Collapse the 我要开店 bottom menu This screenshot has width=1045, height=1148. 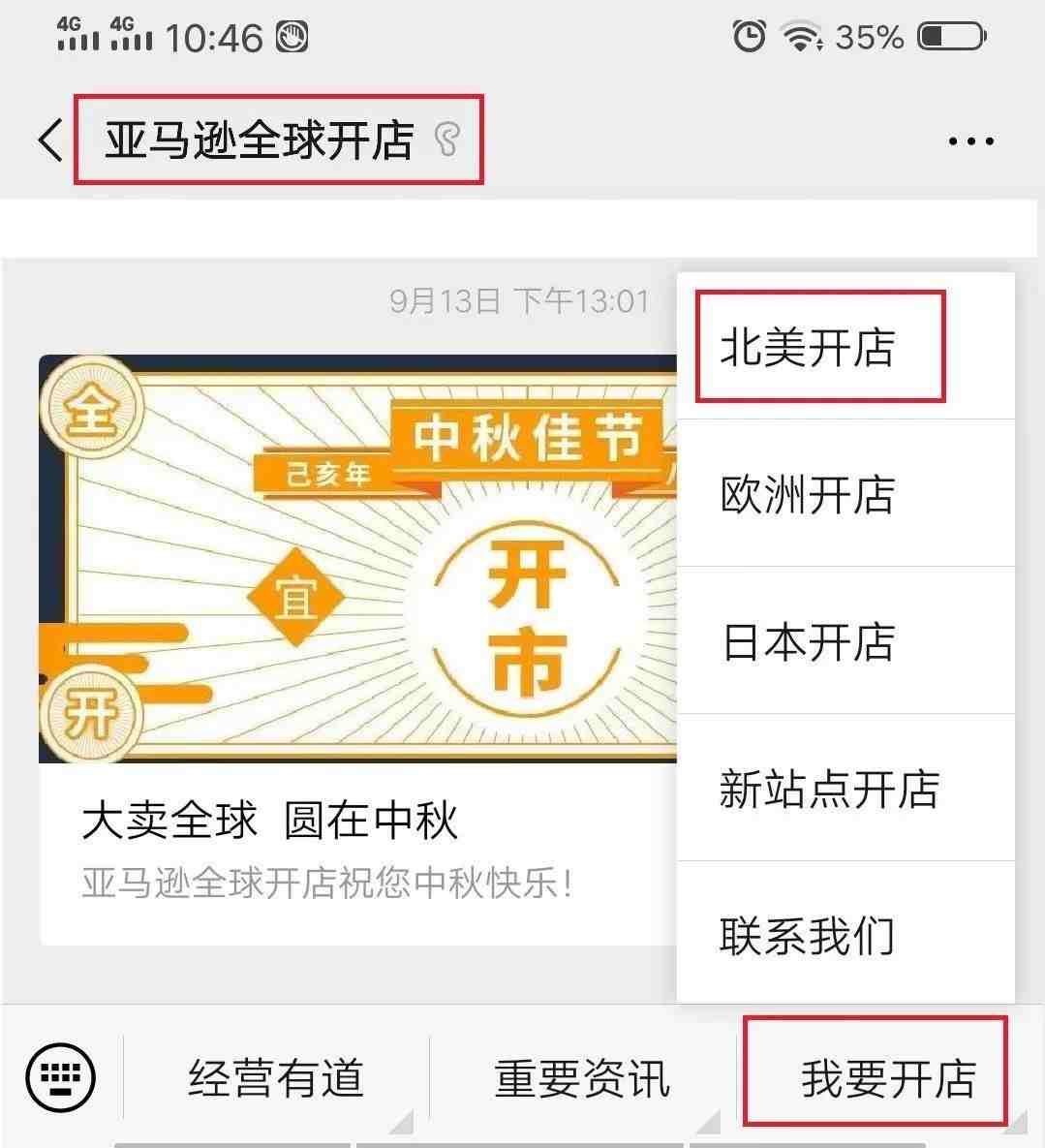tap(886, 1078)
